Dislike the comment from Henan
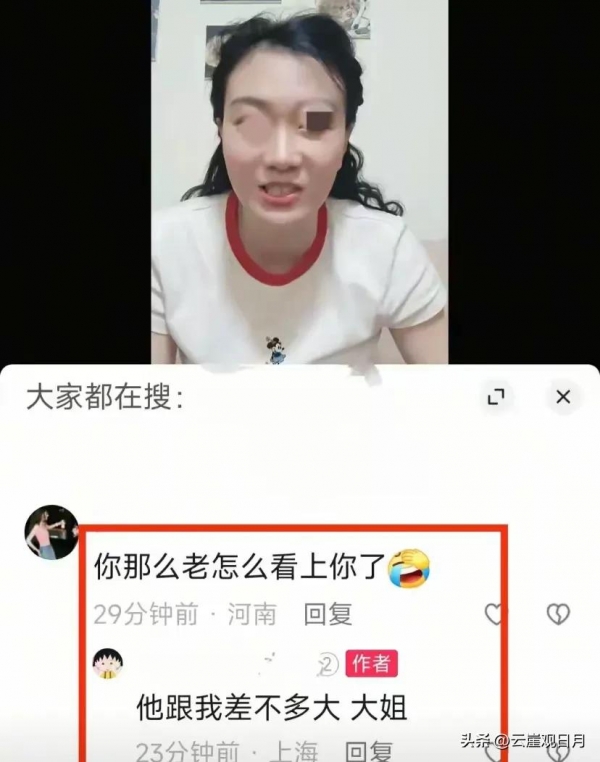This screenshot has width=600, height=762. [x=558, y=613]
